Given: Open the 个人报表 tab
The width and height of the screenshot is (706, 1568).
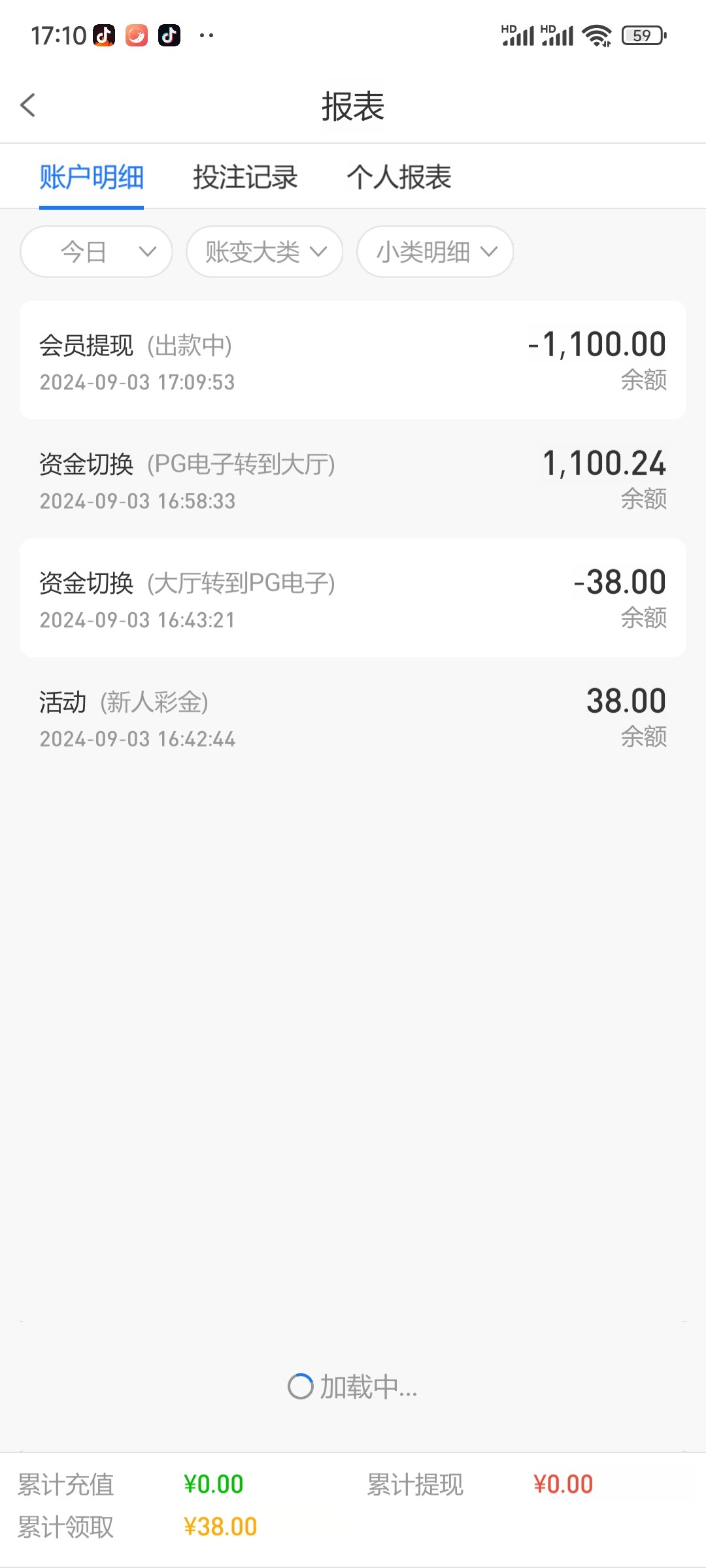Looking at the screenshot, I should tap(399, 177).
